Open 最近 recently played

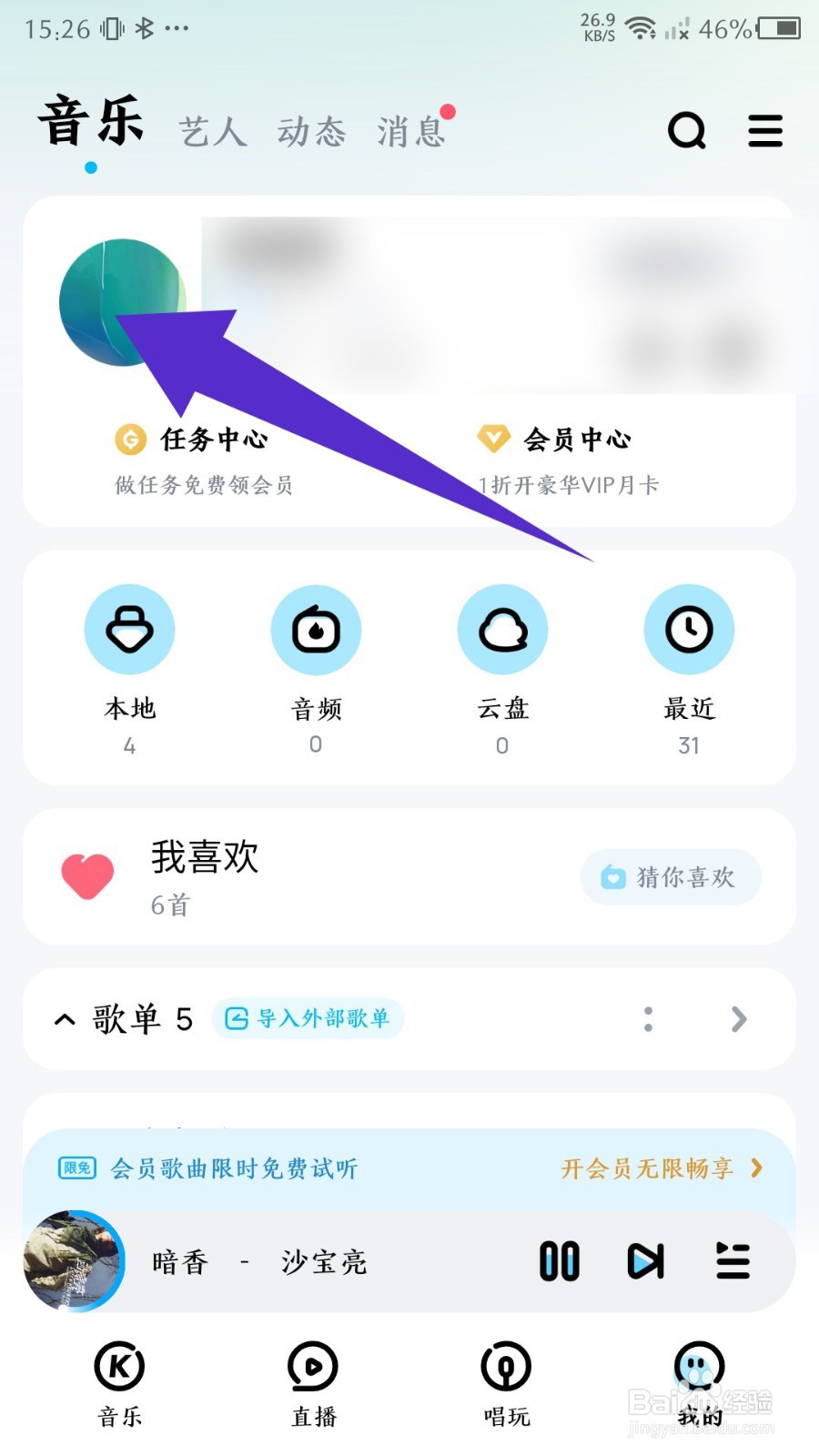click(x=689, y=629)
